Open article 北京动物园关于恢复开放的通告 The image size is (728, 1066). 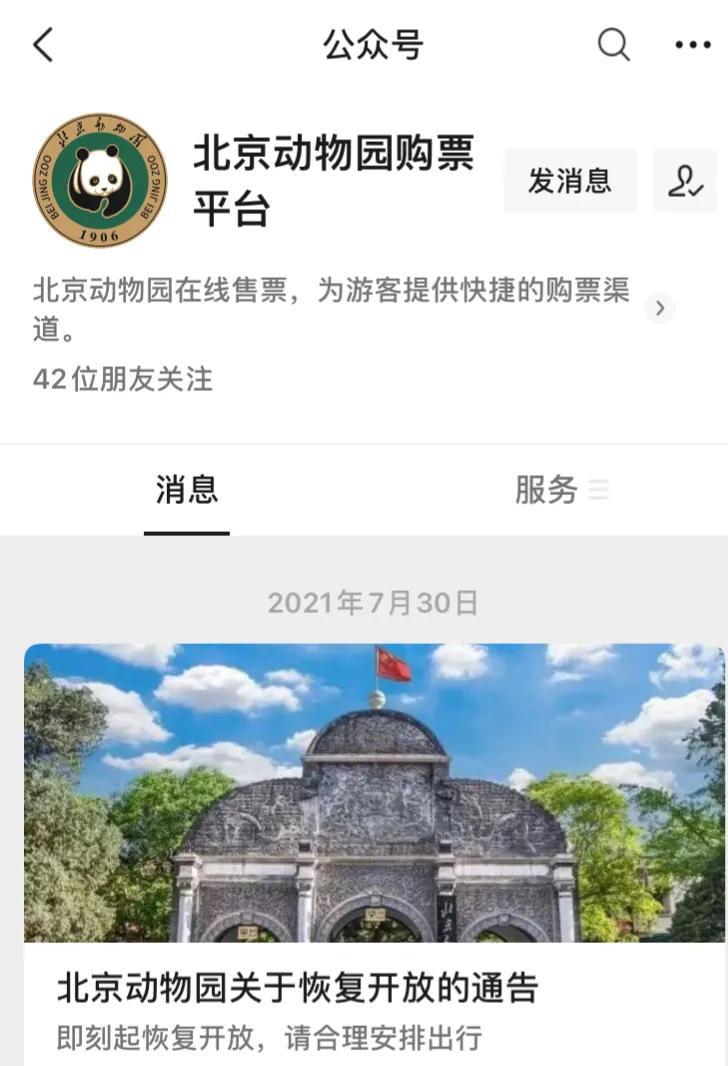(298, 988)
